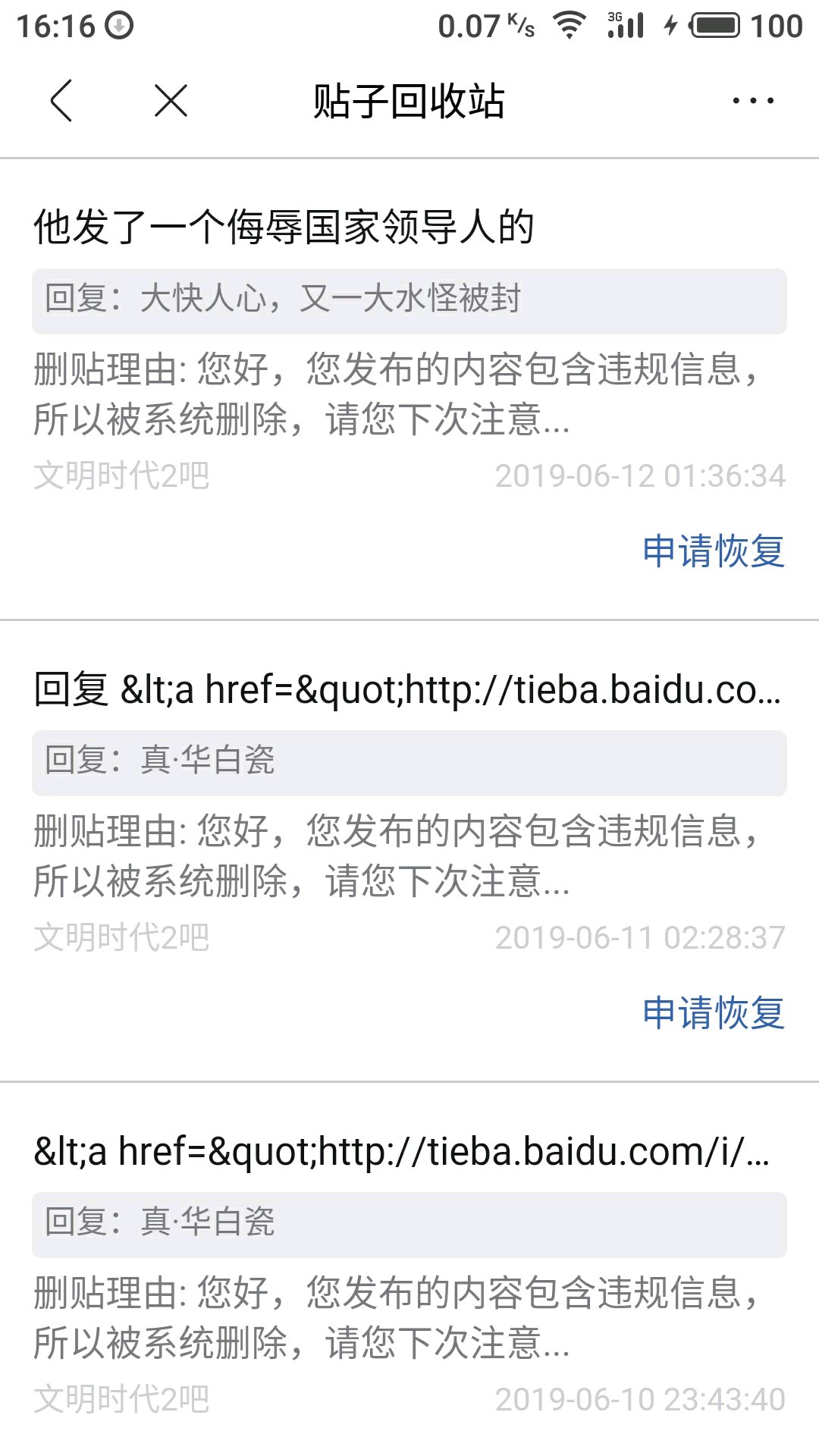Open the deleted post 他发了一个侮辱国家领导人的
Viewport: 819px width, 1456px height.
pos(409,390)
